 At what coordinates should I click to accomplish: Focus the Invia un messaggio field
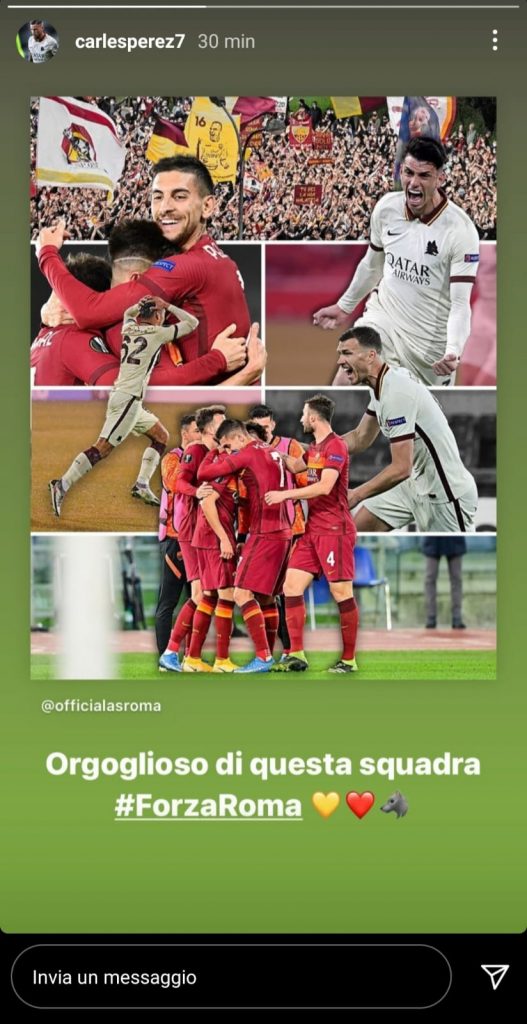(231, 977)
